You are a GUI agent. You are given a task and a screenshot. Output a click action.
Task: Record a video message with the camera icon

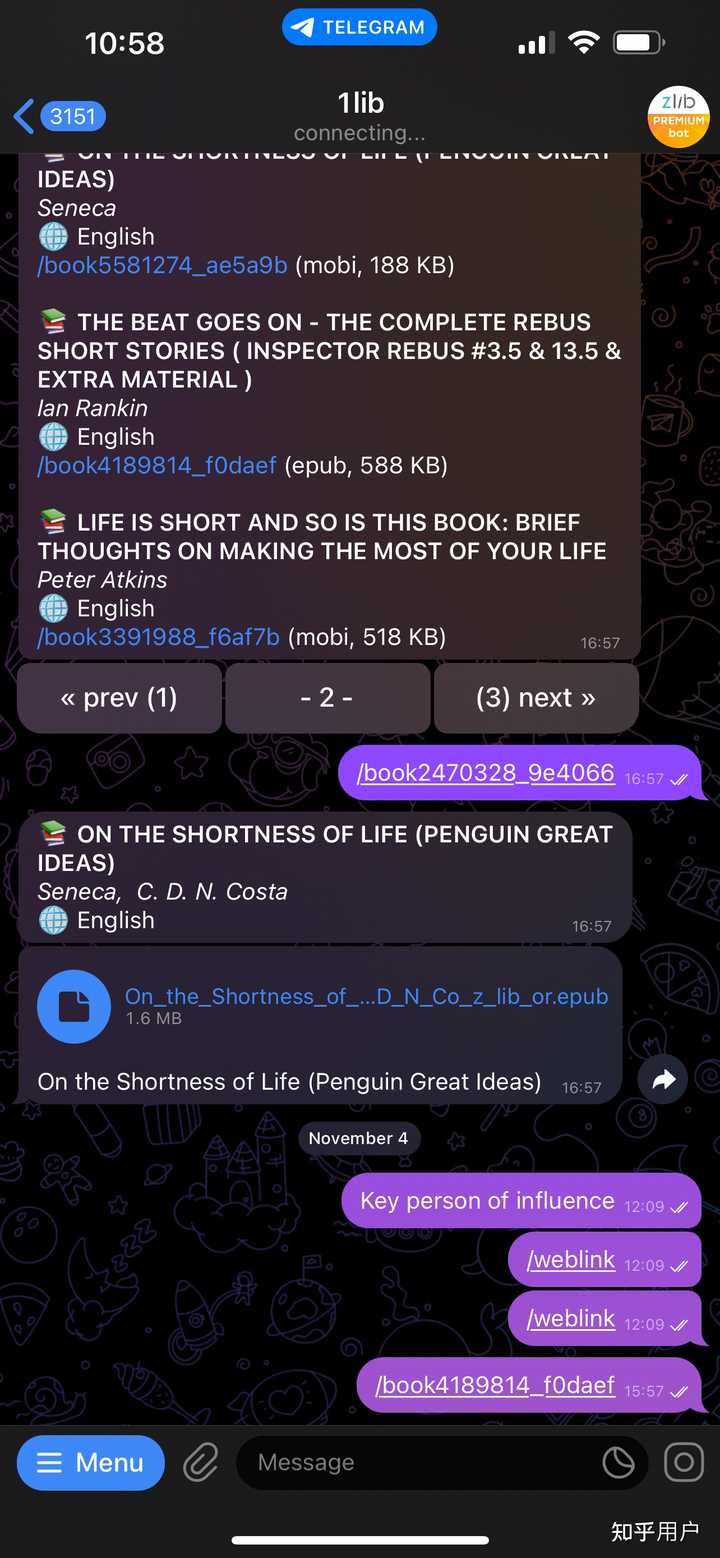pos(684,1463)
